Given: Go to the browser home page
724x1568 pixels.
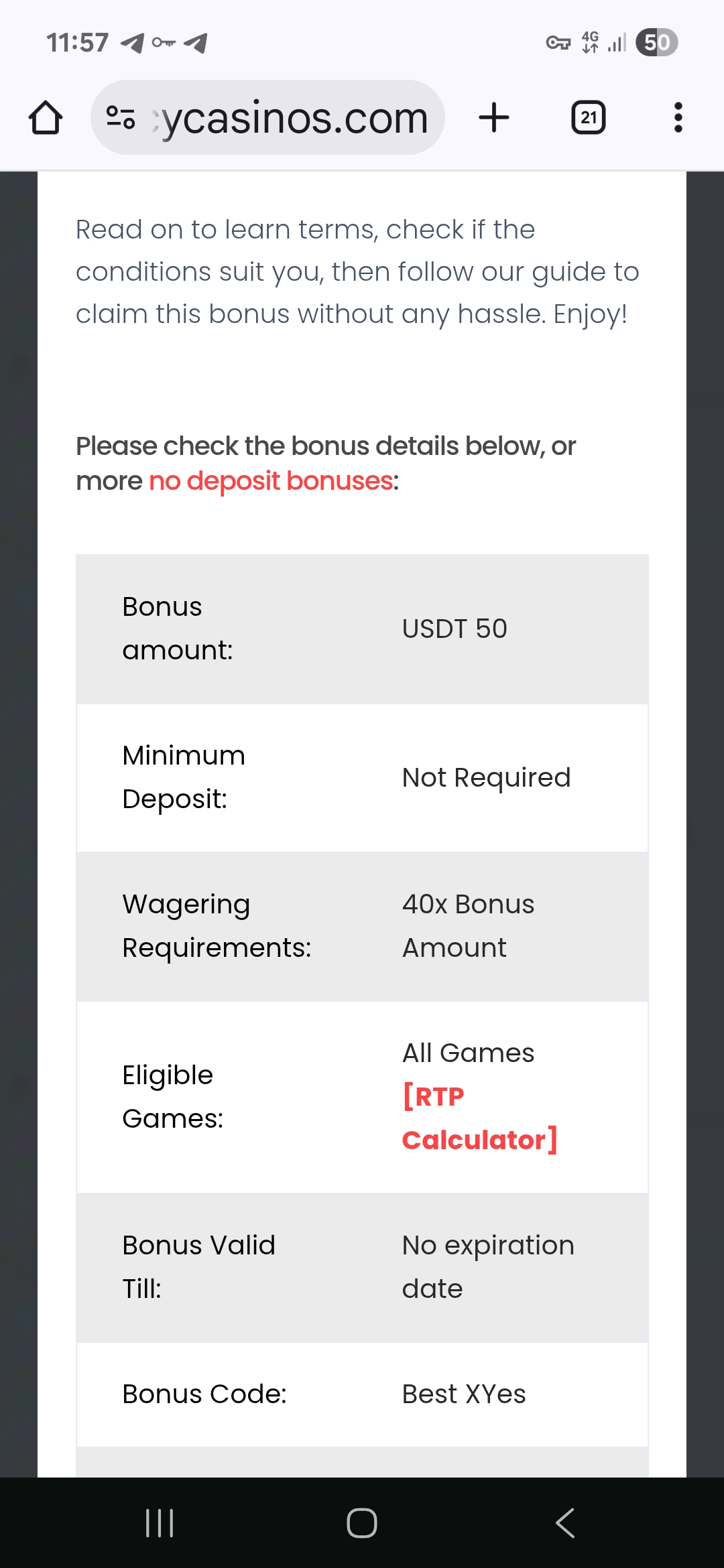Looking at the screenshot, I should [46, 118].
